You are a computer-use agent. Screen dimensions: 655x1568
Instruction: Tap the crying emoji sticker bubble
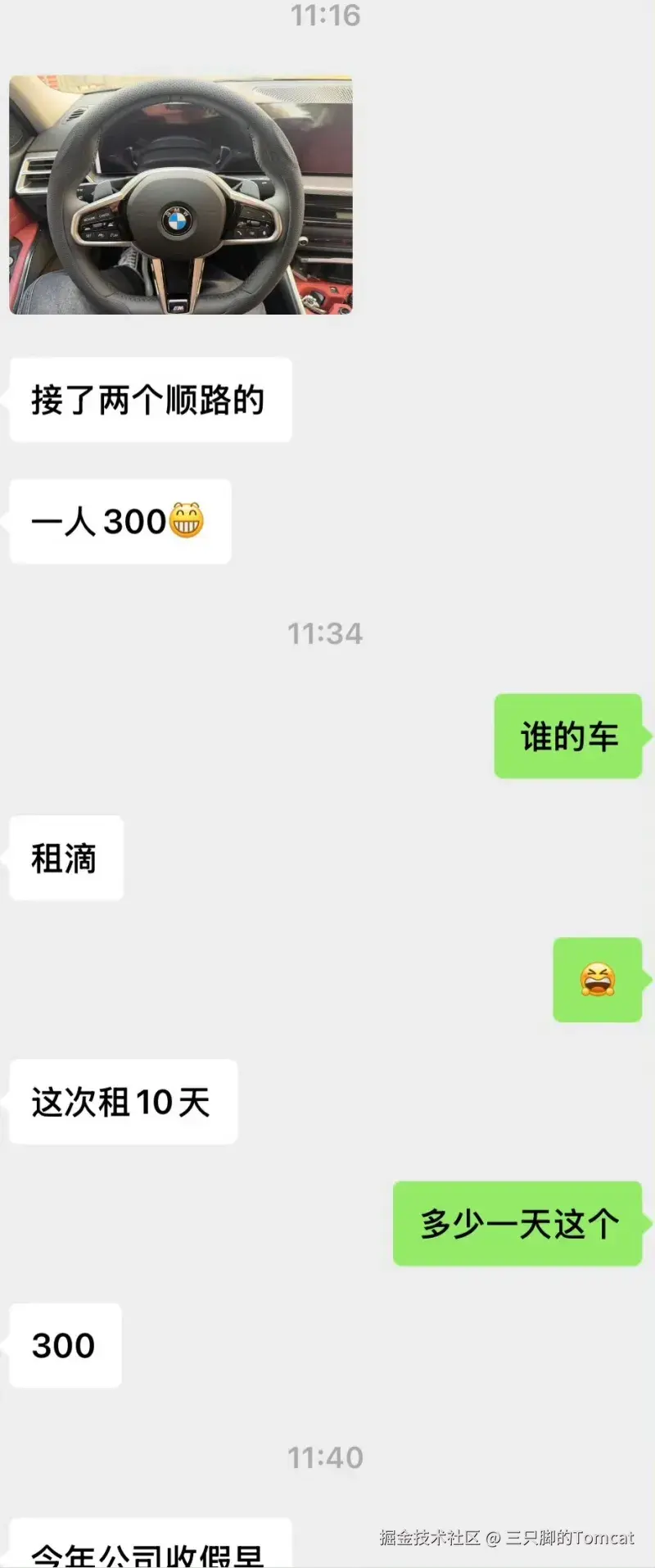[598, 981]
